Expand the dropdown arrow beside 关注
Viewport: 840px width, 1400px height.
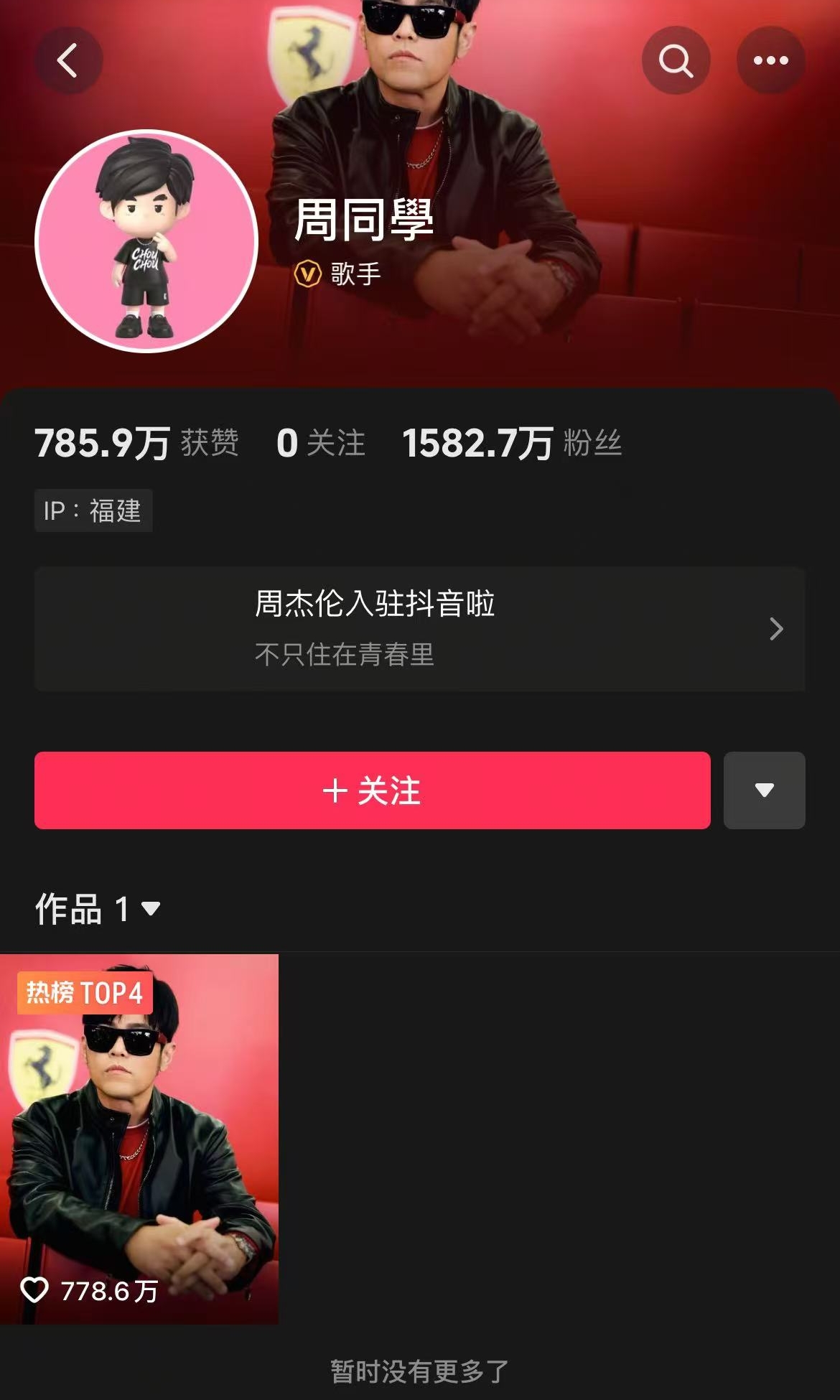[764, 790]
